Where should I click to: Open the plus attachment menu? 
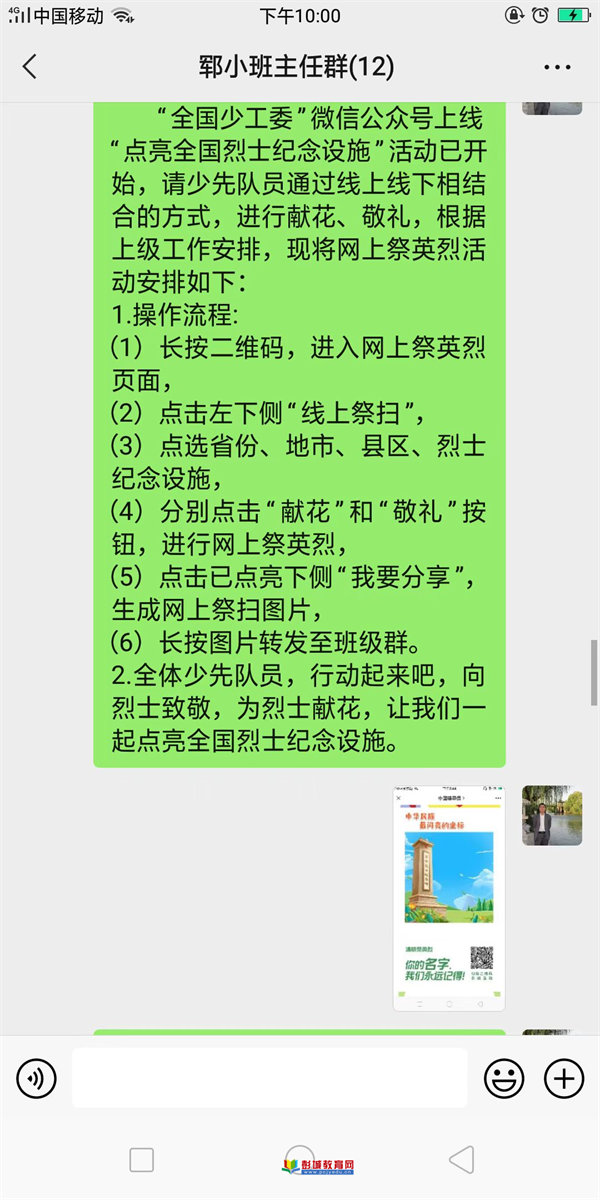click(564, 1078)
